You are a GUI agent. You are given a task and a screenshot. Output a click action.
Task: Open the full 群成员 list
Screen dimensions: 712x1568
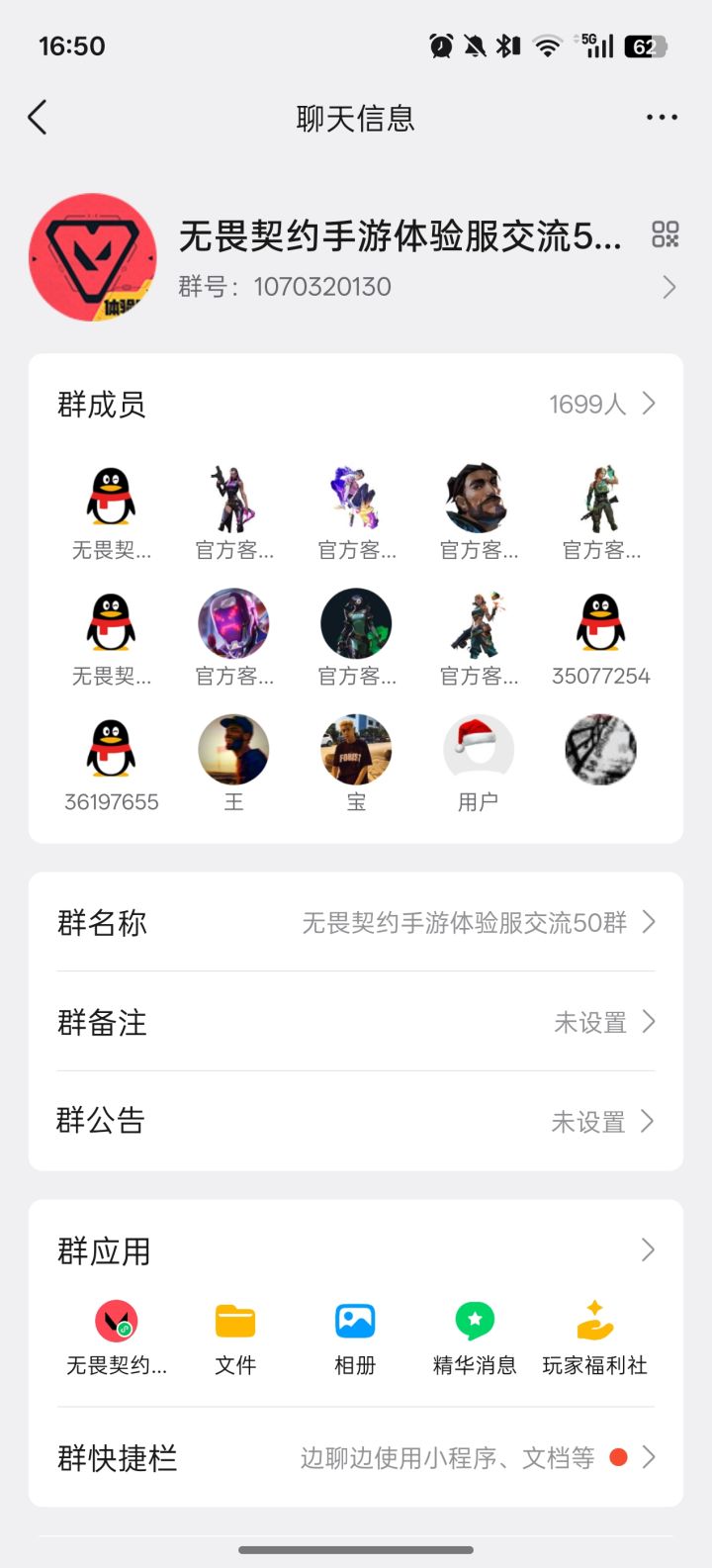pos(601,404)
